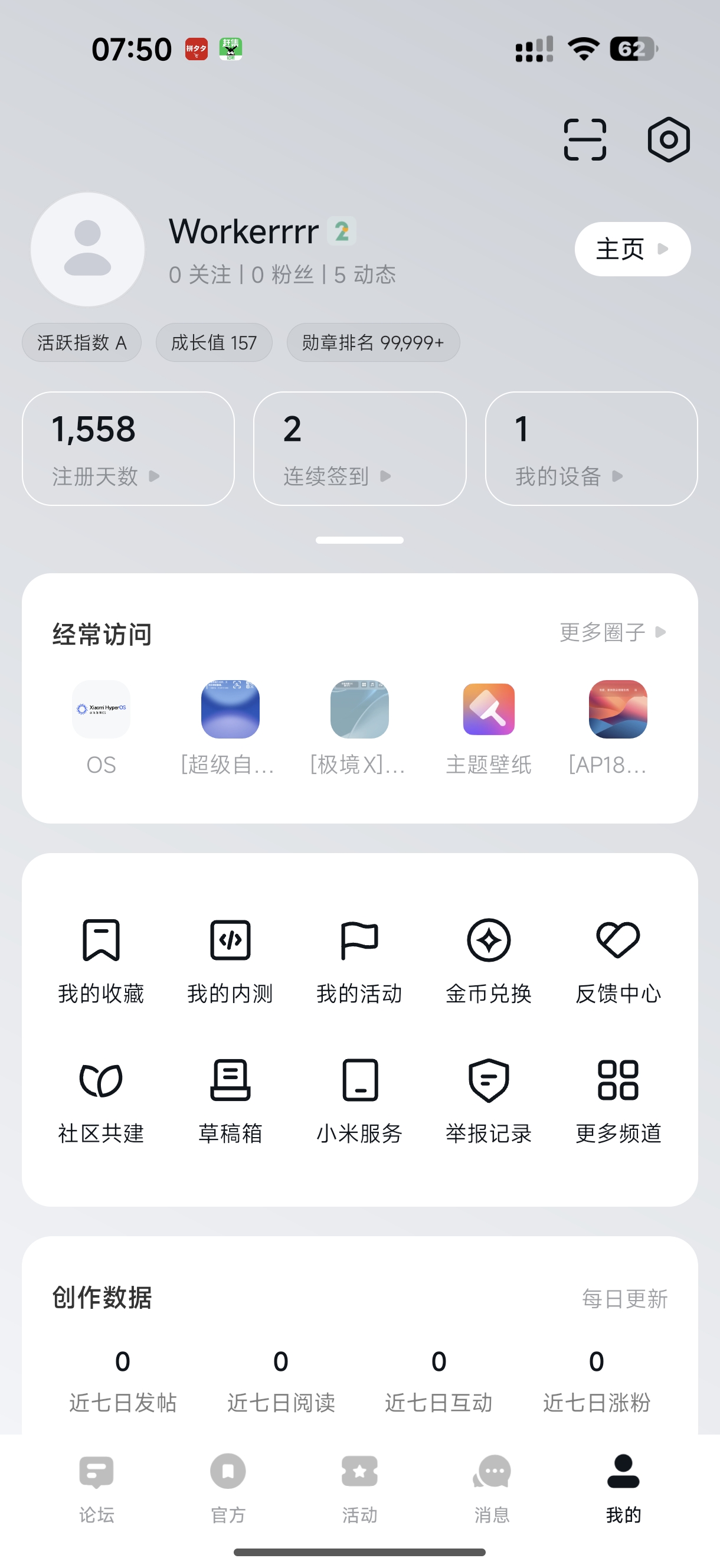
Task: Select the 成长值 157 chip
Action: pos(214,342)
